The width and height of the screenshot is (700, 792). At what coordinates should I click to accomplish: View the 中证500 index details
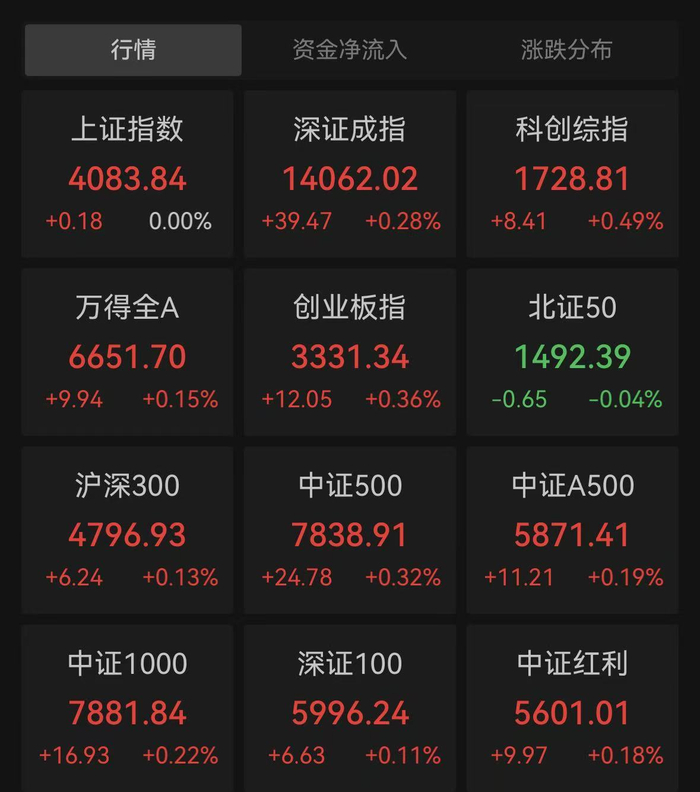(x=350, y=531)
